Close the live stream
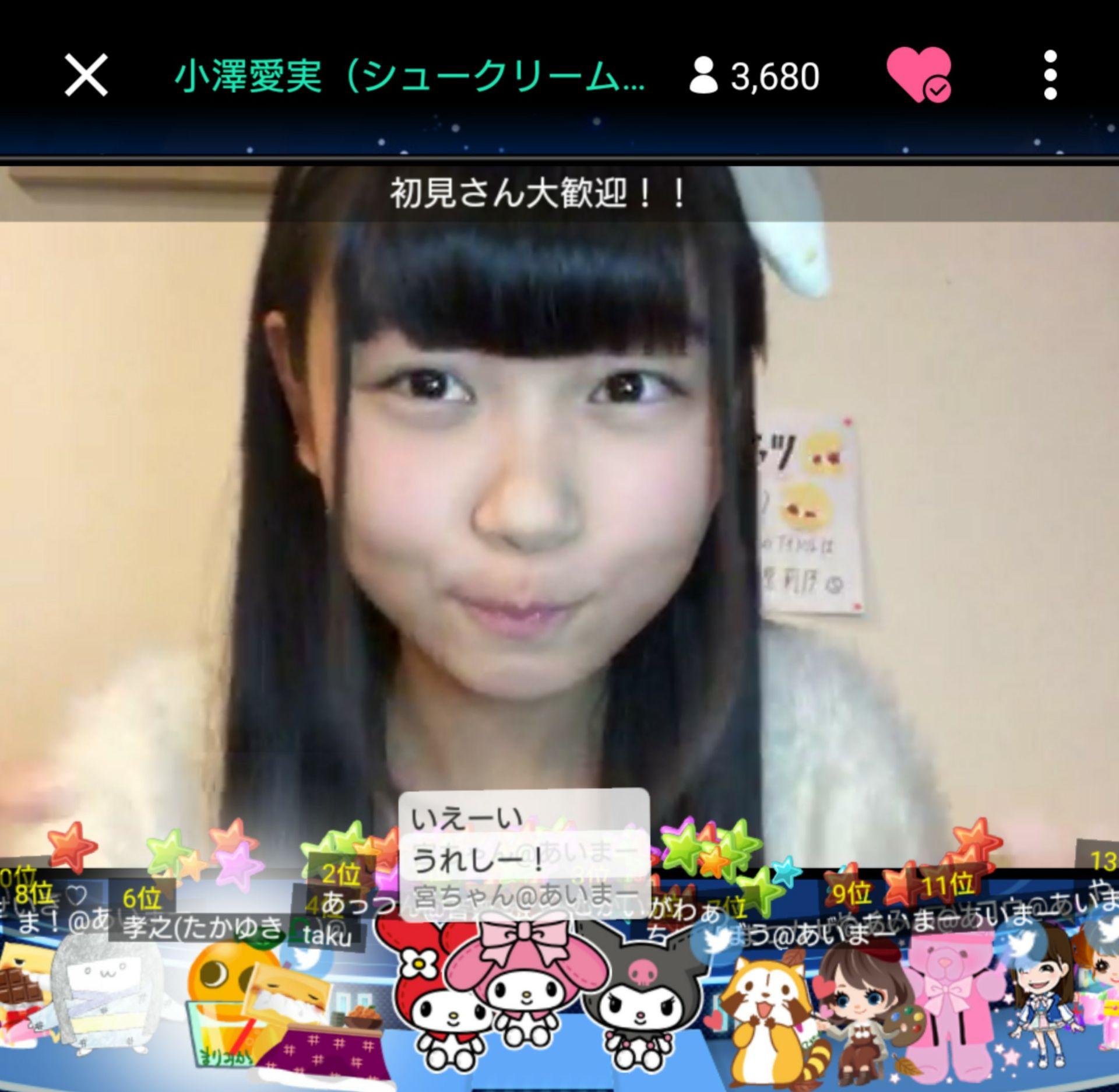Image resolution: width=1119 pixels, height=1092 pixels. [86, 76]
